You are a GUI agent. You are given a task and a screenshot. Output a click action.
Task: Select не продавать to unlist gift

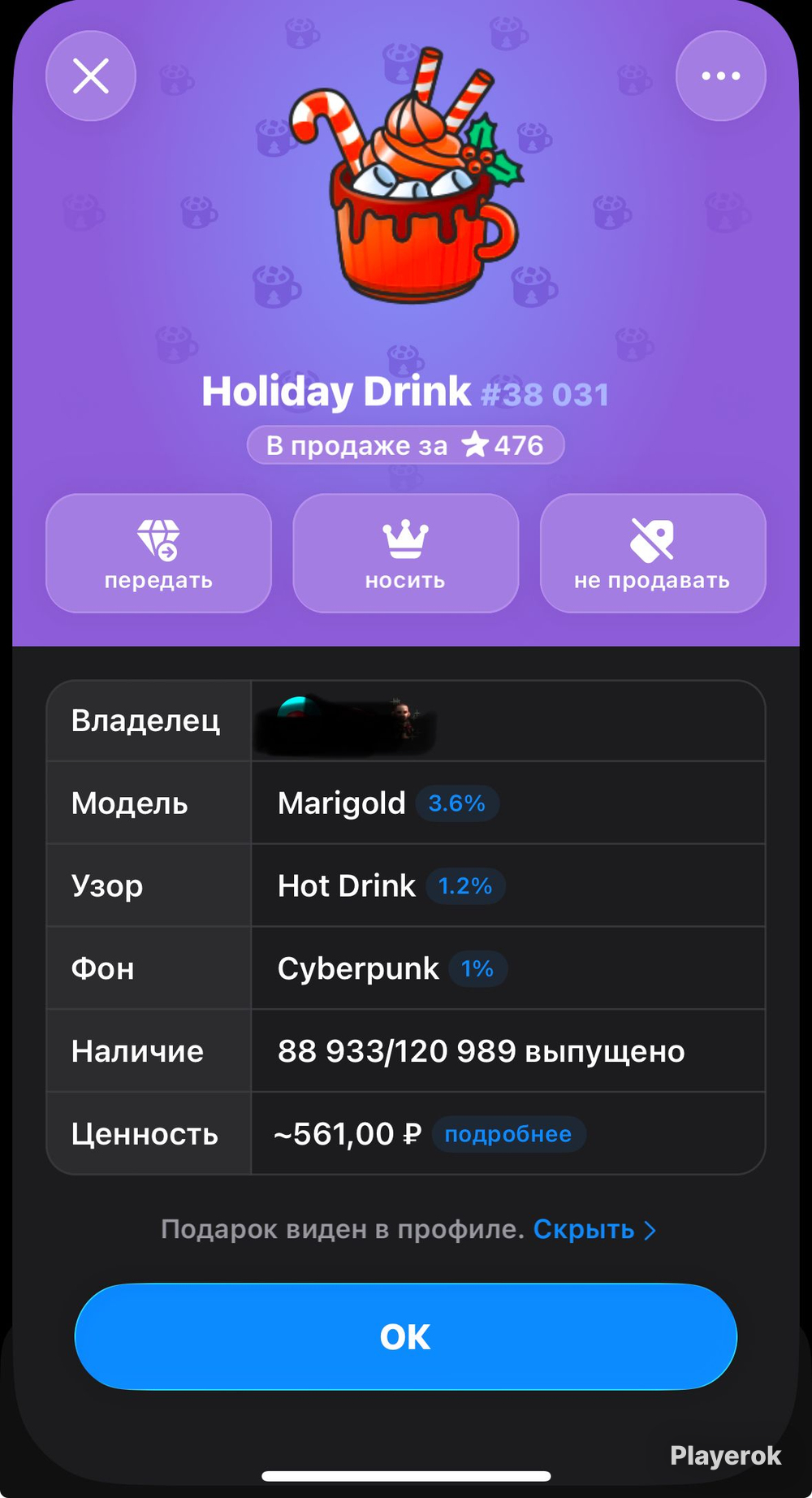pos(653,553)
